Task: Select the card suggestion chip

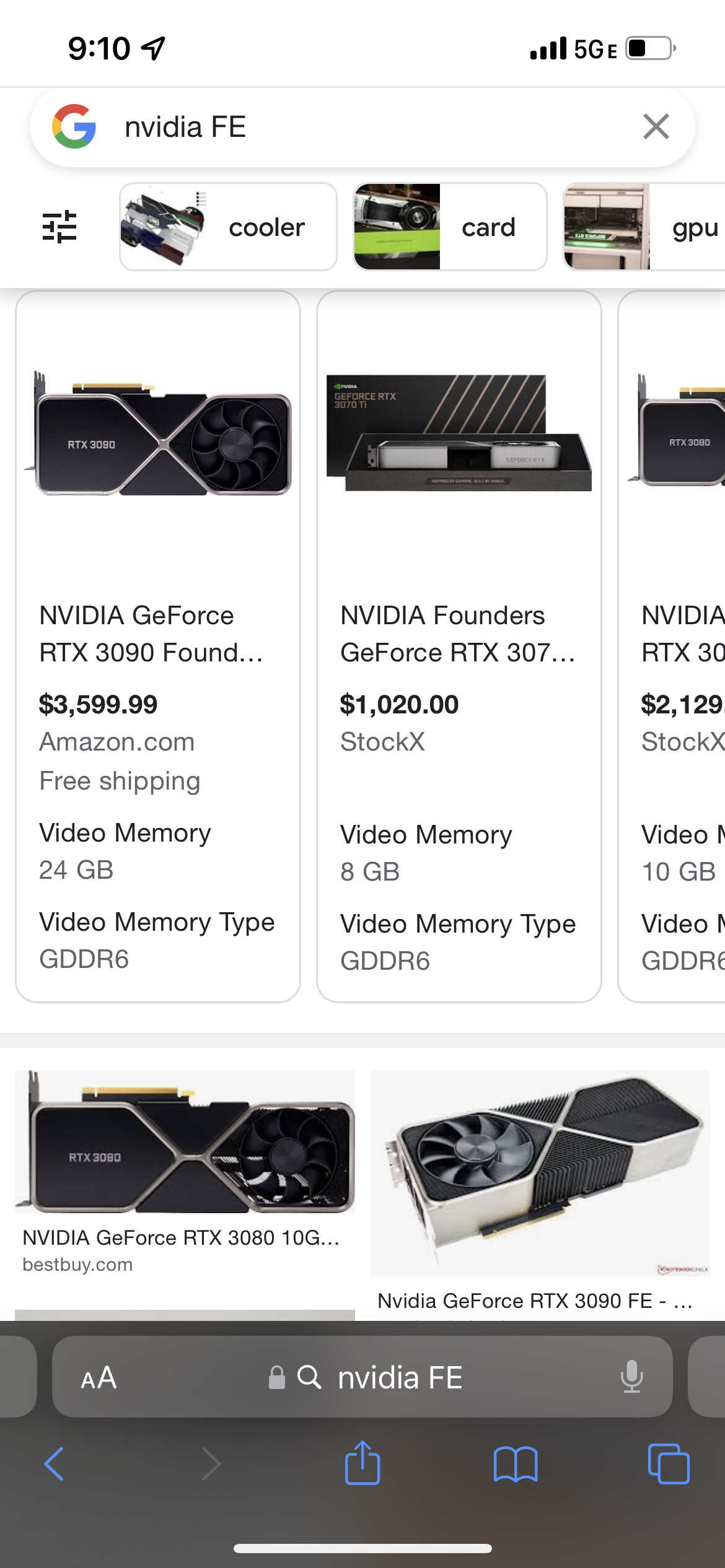Action: [450, 227]
